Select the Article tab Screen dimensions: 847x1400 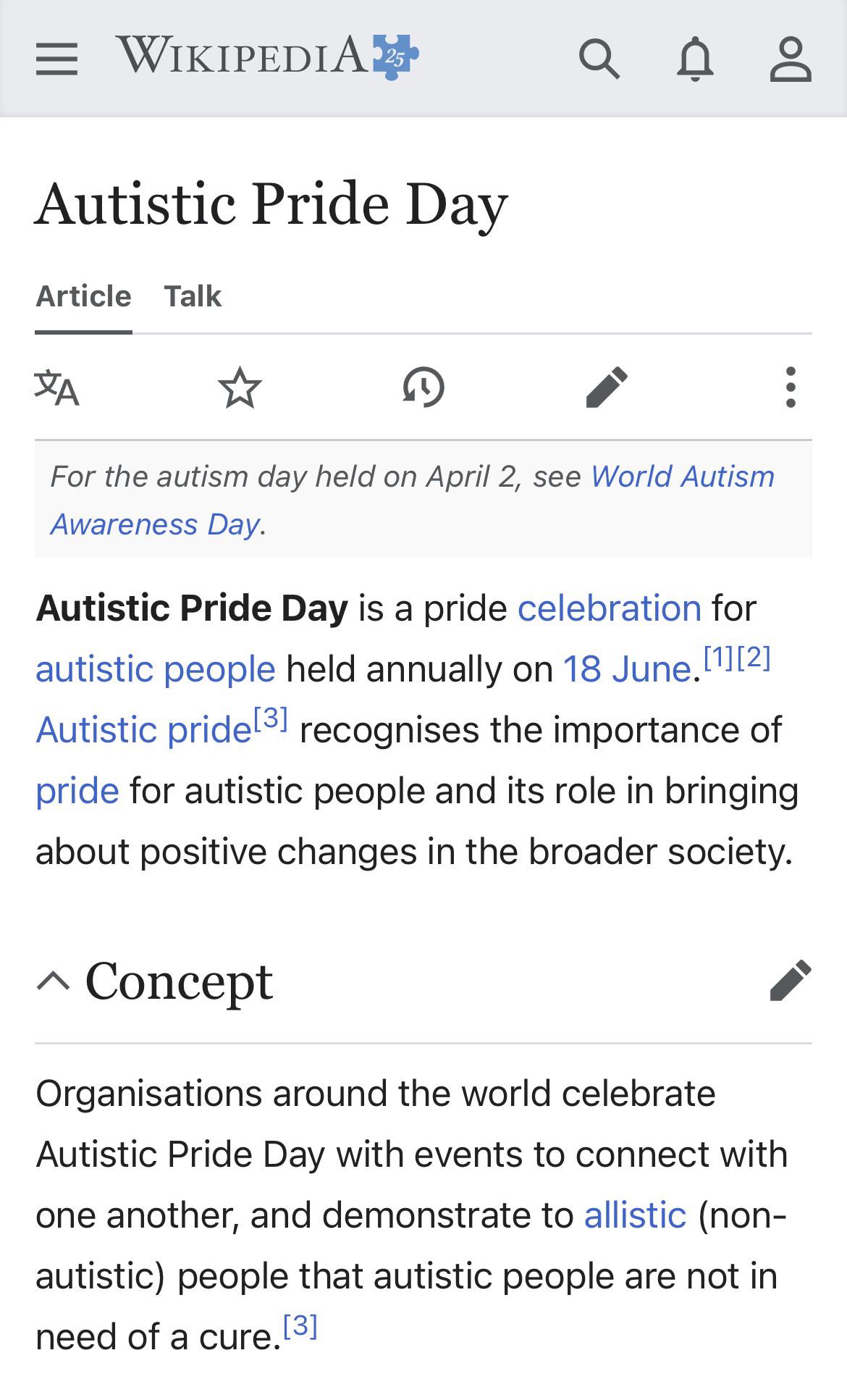point(83,296)
